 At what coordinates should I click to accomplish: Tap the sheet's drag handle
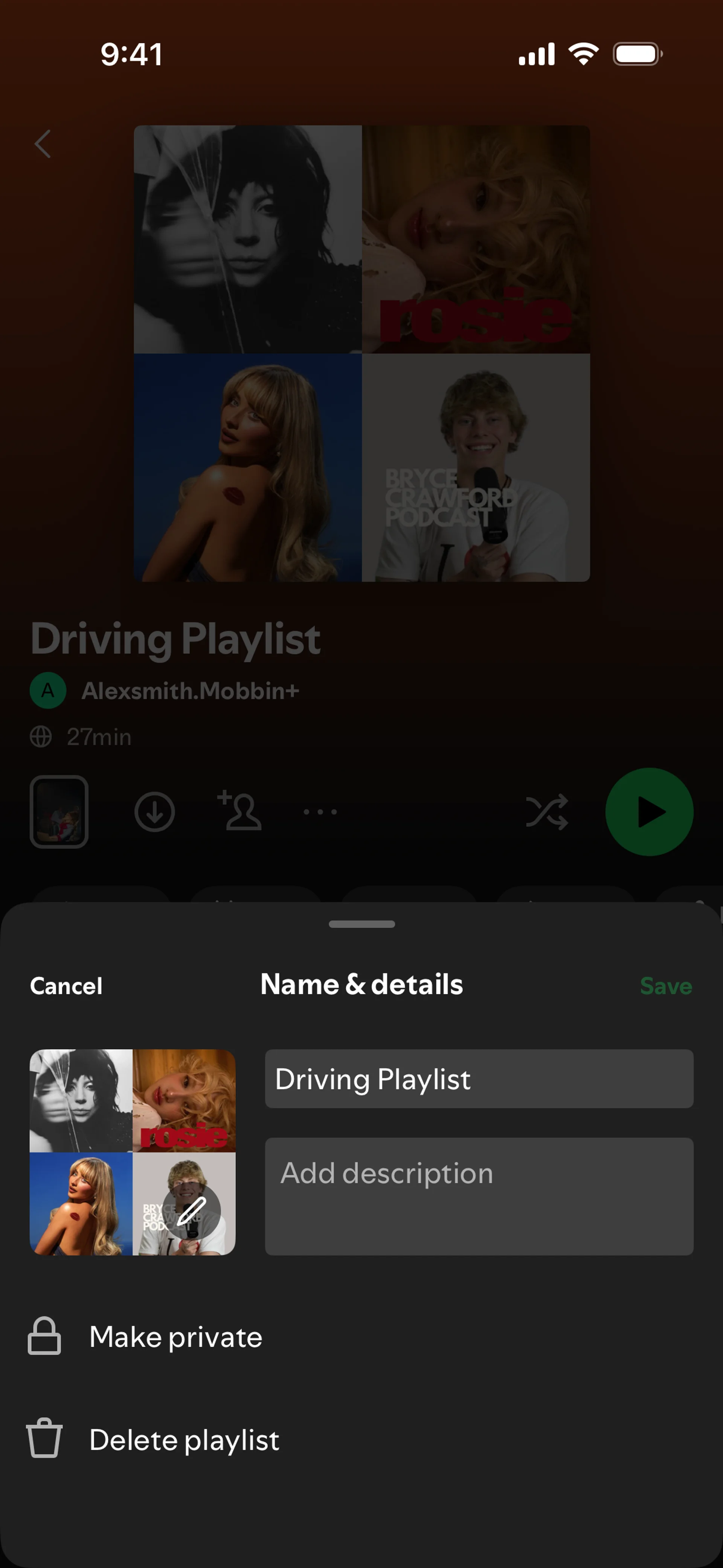[x=361, y=924]
